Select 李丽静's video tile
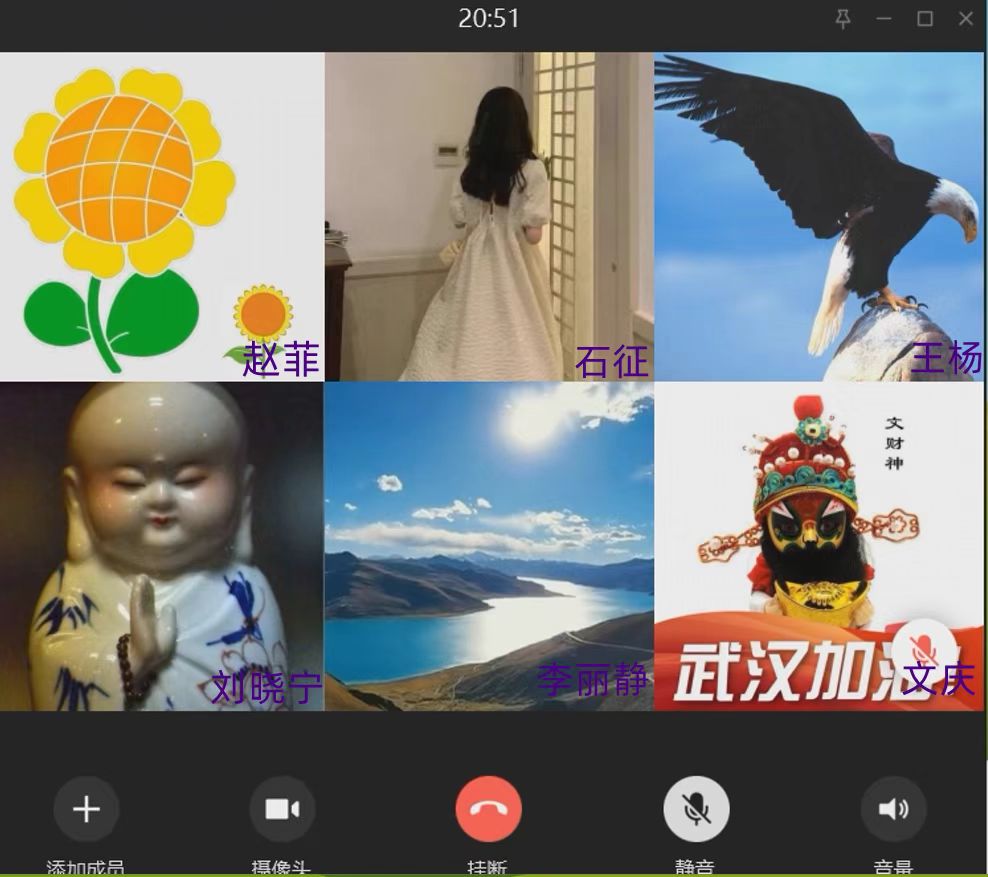This screenshot has height=877, width=988. 489,546
